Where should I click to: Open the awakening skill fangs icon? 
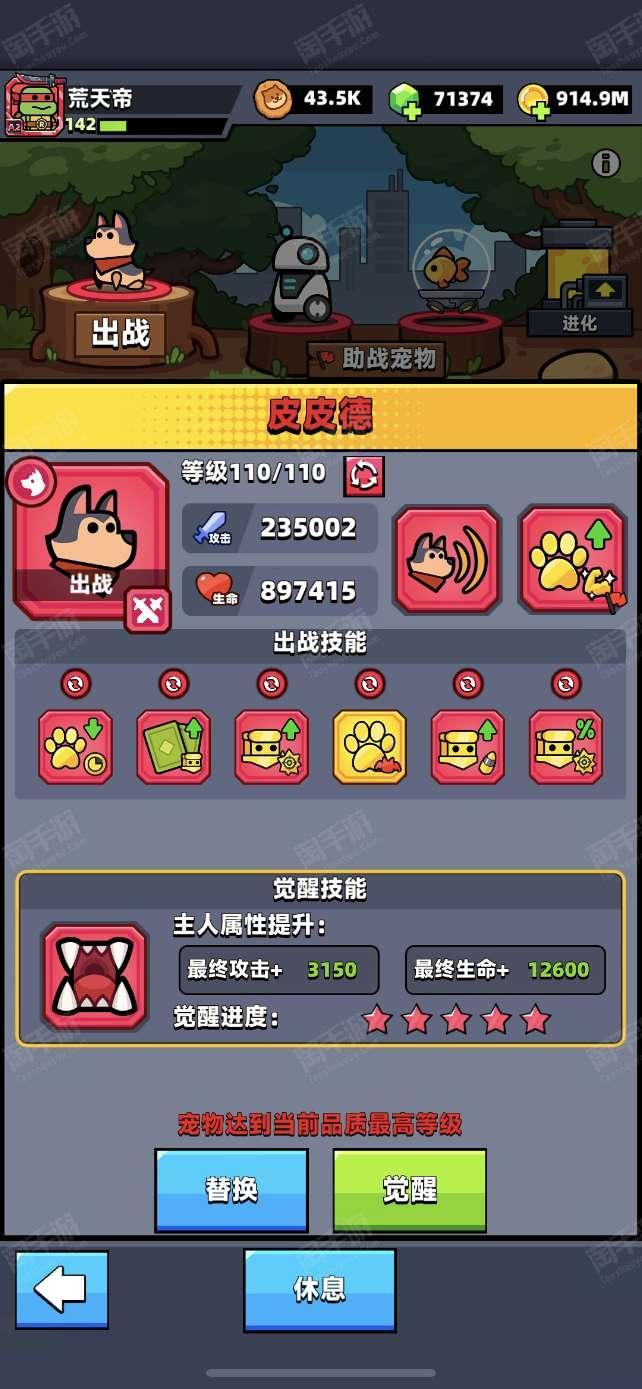95,976
